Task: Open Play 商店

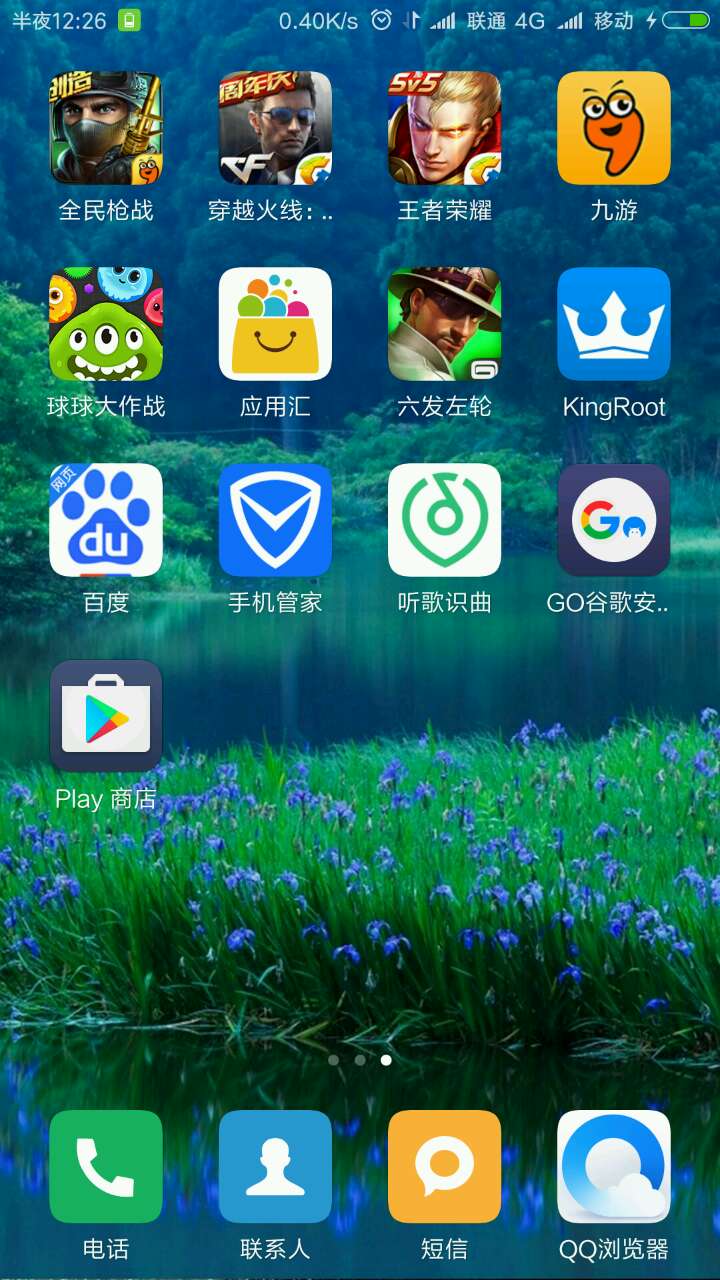Action: [x=106, y=716]
